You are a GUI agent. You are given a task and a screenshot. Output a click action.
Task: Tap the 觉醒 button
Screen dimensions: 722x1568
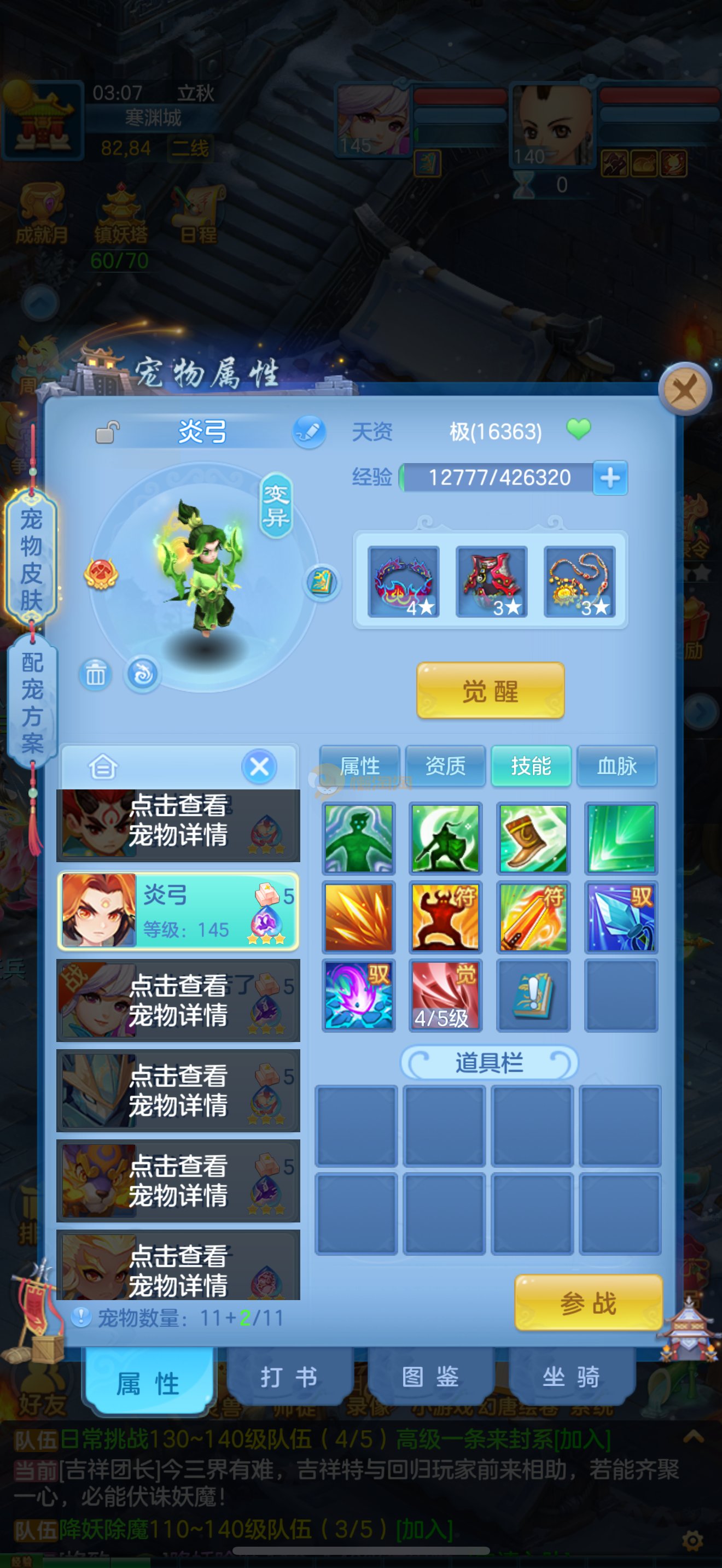point(490,691)
